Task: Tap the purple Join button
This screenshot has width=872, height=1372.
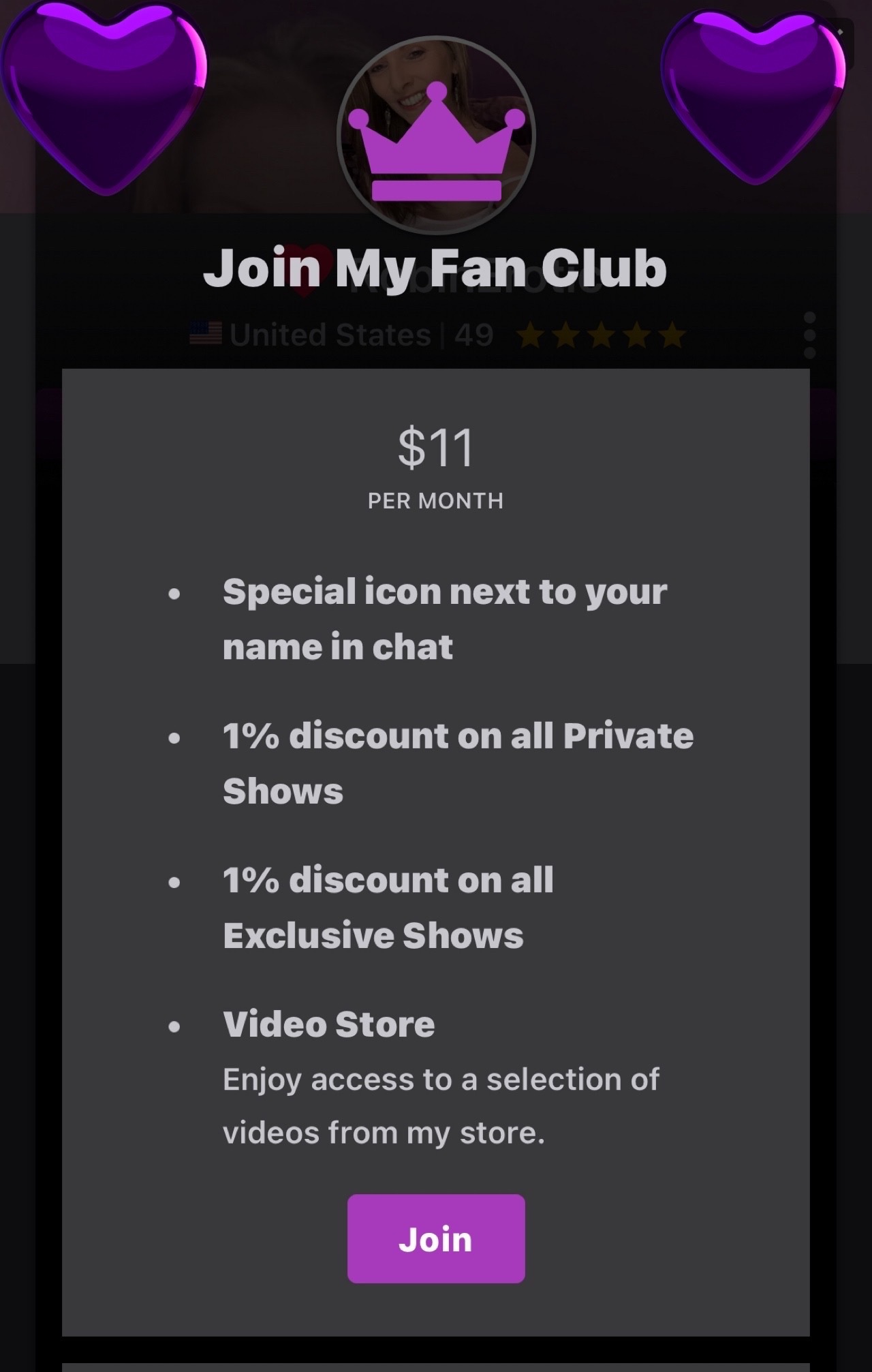Action: click(x=436, y=1238)
